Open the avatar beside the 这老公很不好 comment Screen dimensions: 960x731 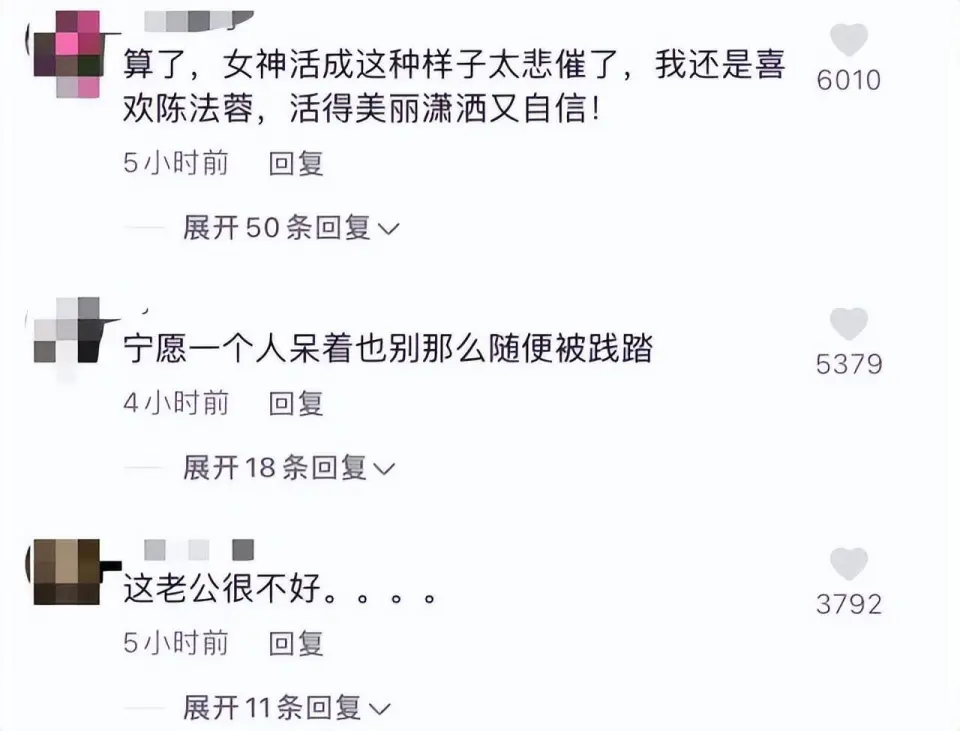coord(66,571)
